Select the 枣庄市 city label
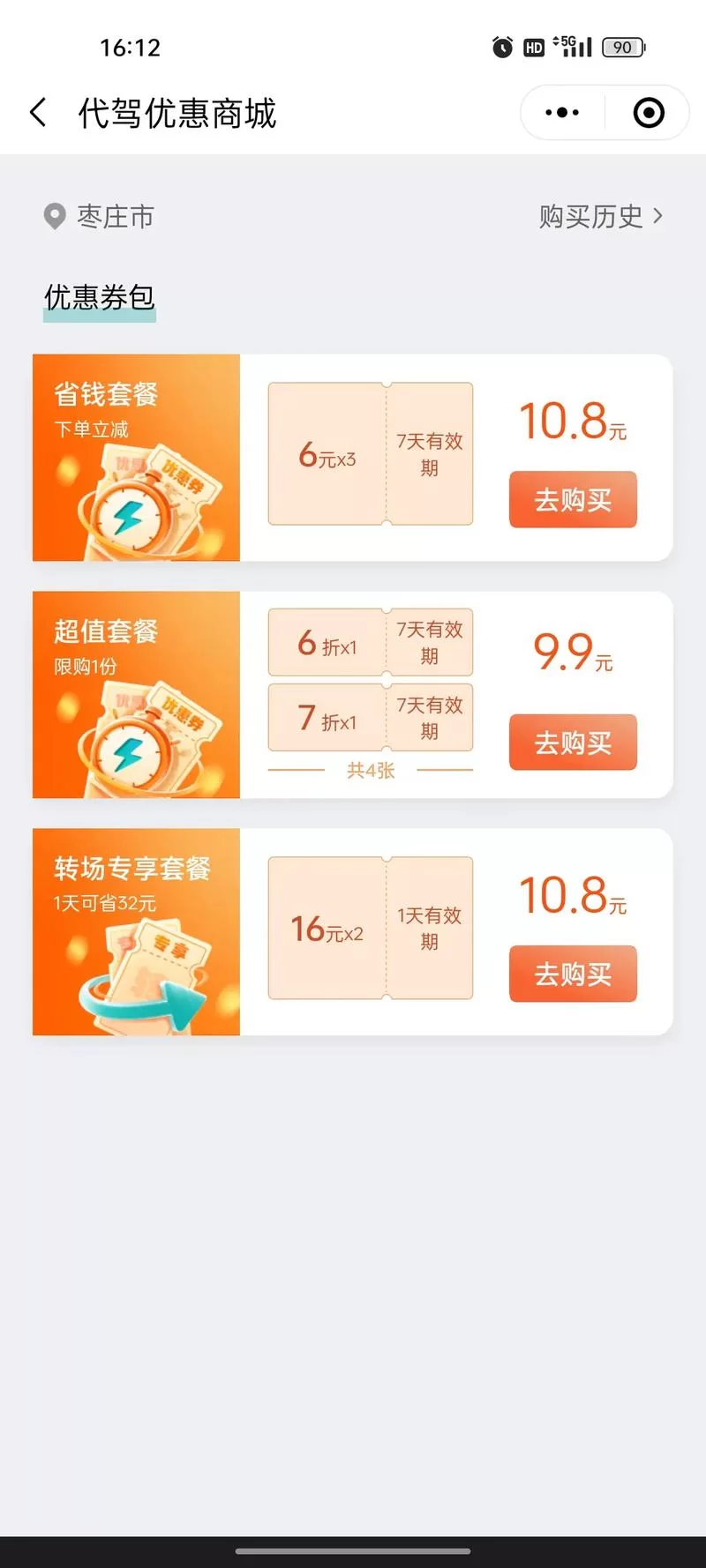706x1568 pixels. pos(116,217)
